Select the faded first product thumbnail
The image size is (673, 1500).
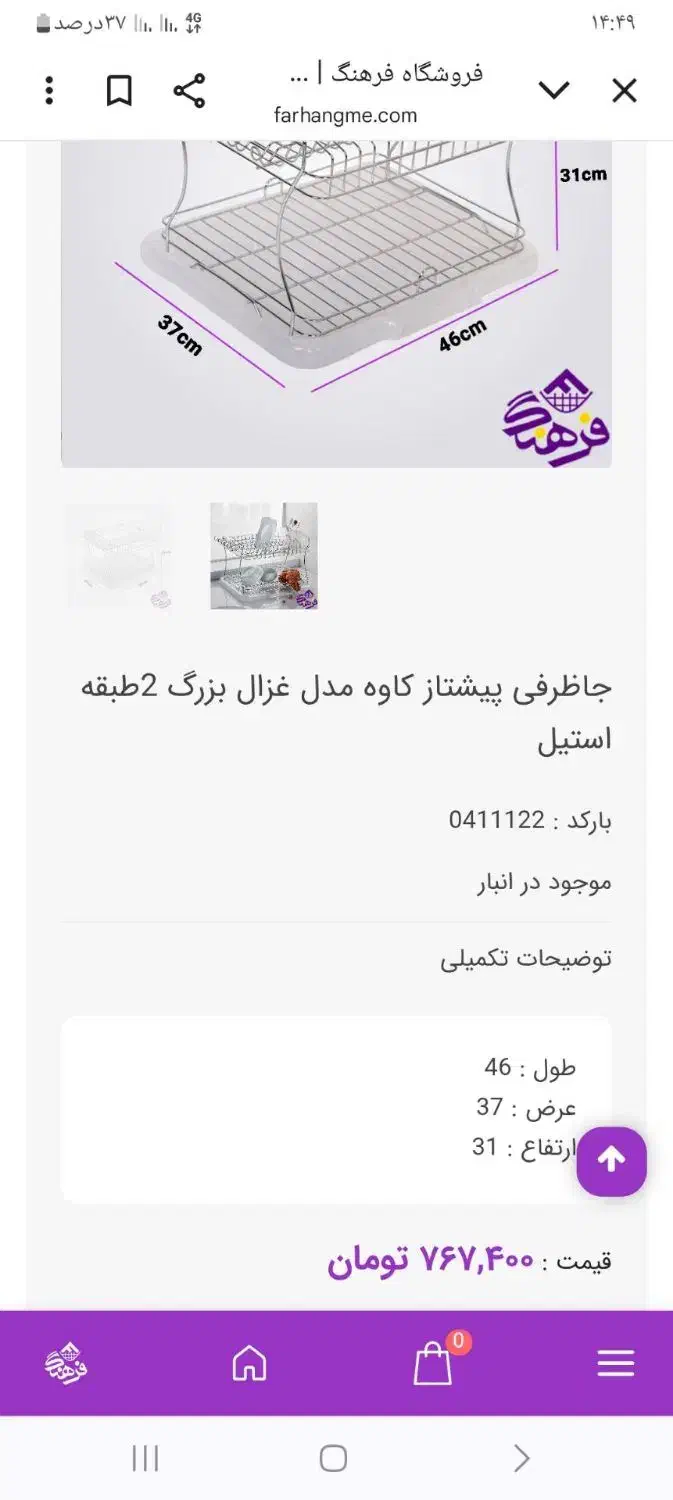tap(119, 556)
